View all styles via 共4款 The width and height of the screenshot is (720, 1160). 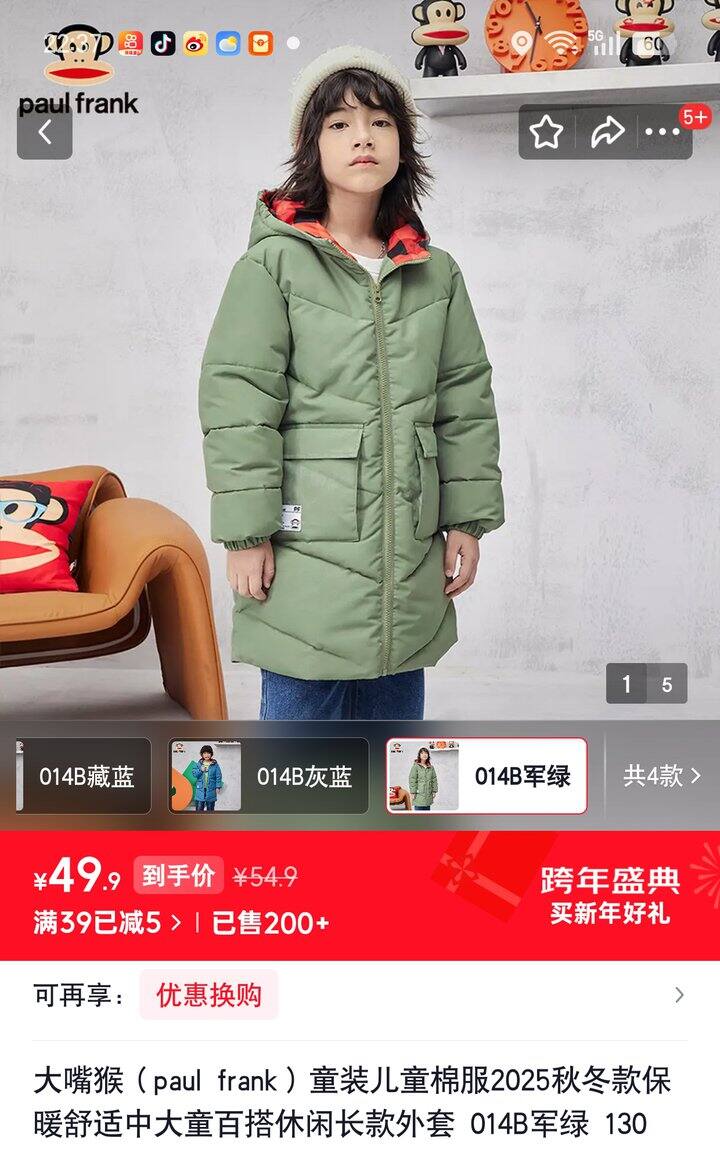click(662, 776)
